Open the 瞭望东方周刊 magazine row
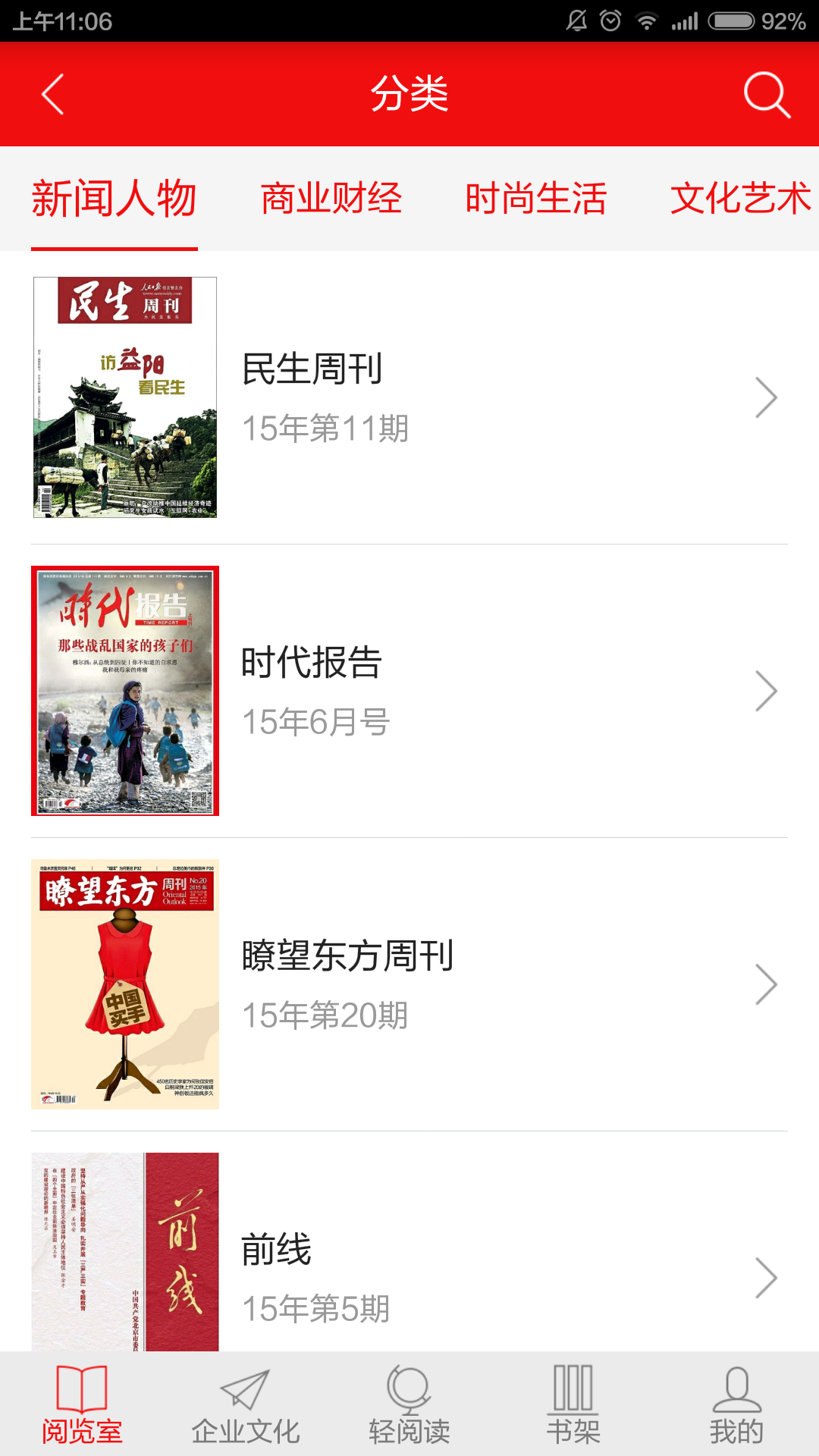The width and height of the screenshot is (819, 1456). click(409, 984)
